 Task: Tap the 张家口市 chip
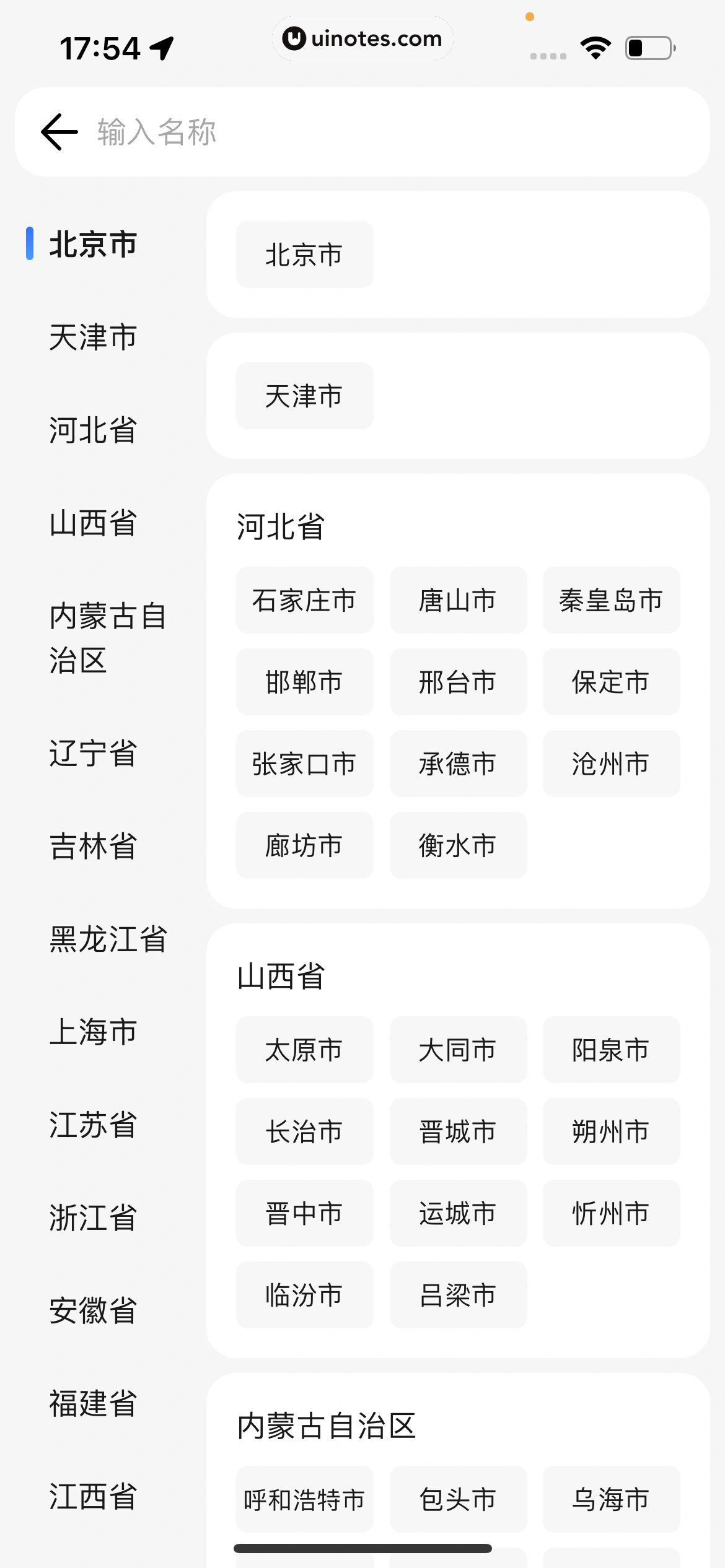pyautogui.click(x=304, y=764)
